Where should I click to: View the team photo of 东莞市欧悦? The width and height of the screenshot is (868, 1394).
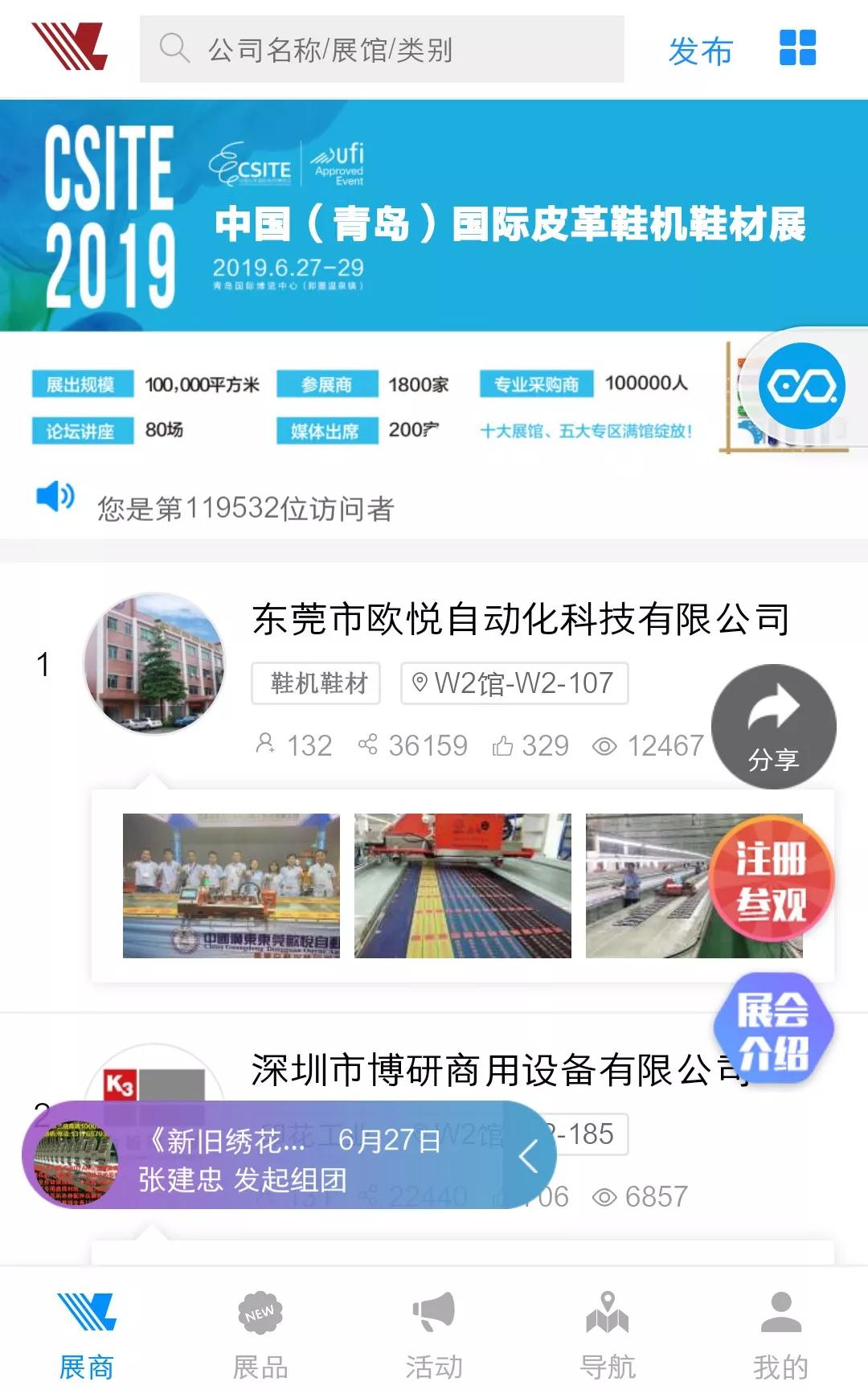click(x=231, y=886)
